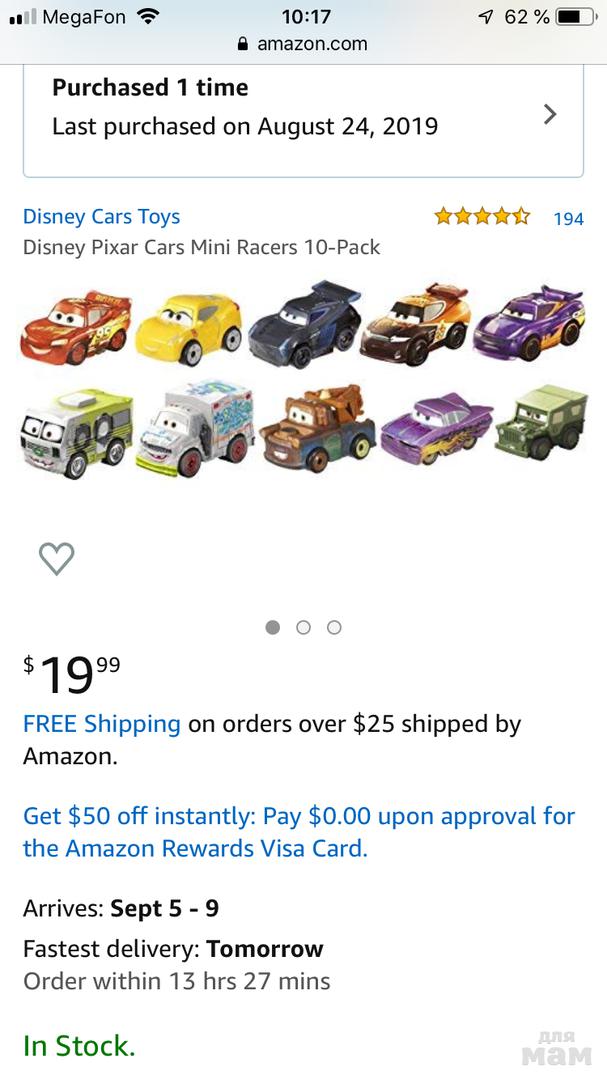Screen dimensions: 607x1080
Task: Jump to the second product image dot
Action: click(303, 627)
